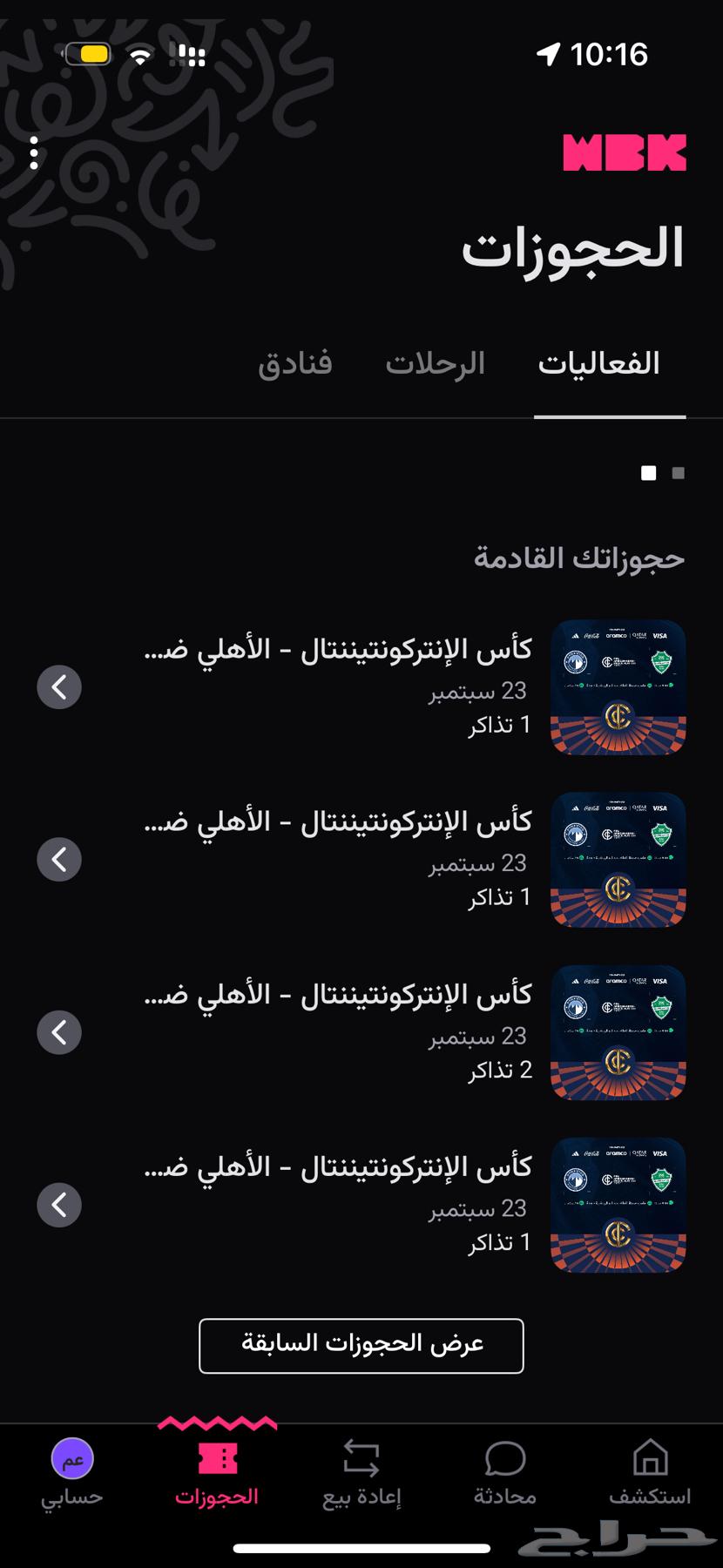Switch to the الرحلات tab
Screen dimensions: 723x1568
point(435,362)
